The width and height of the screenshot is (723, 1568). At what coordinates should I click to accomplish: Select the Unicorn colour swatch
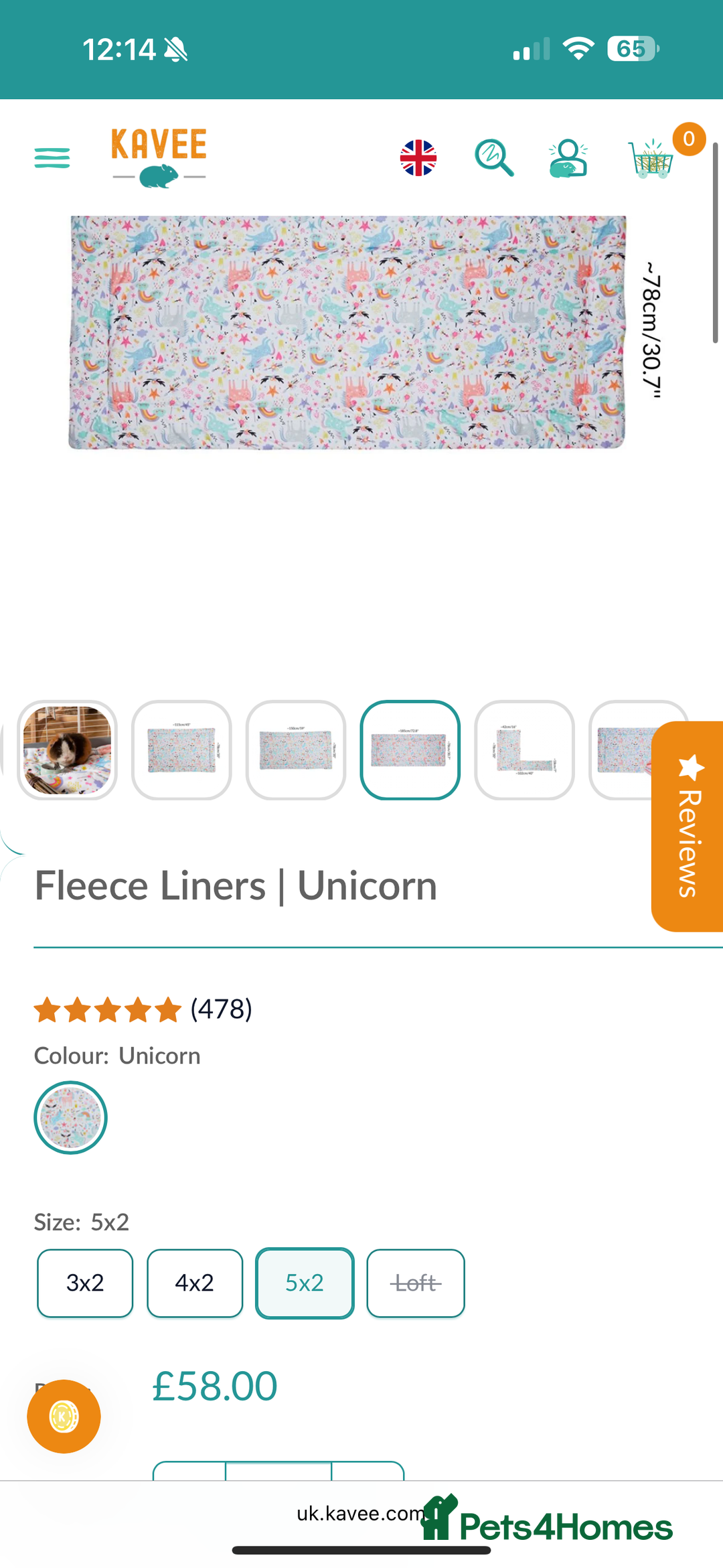click(x=70, y=1117)
